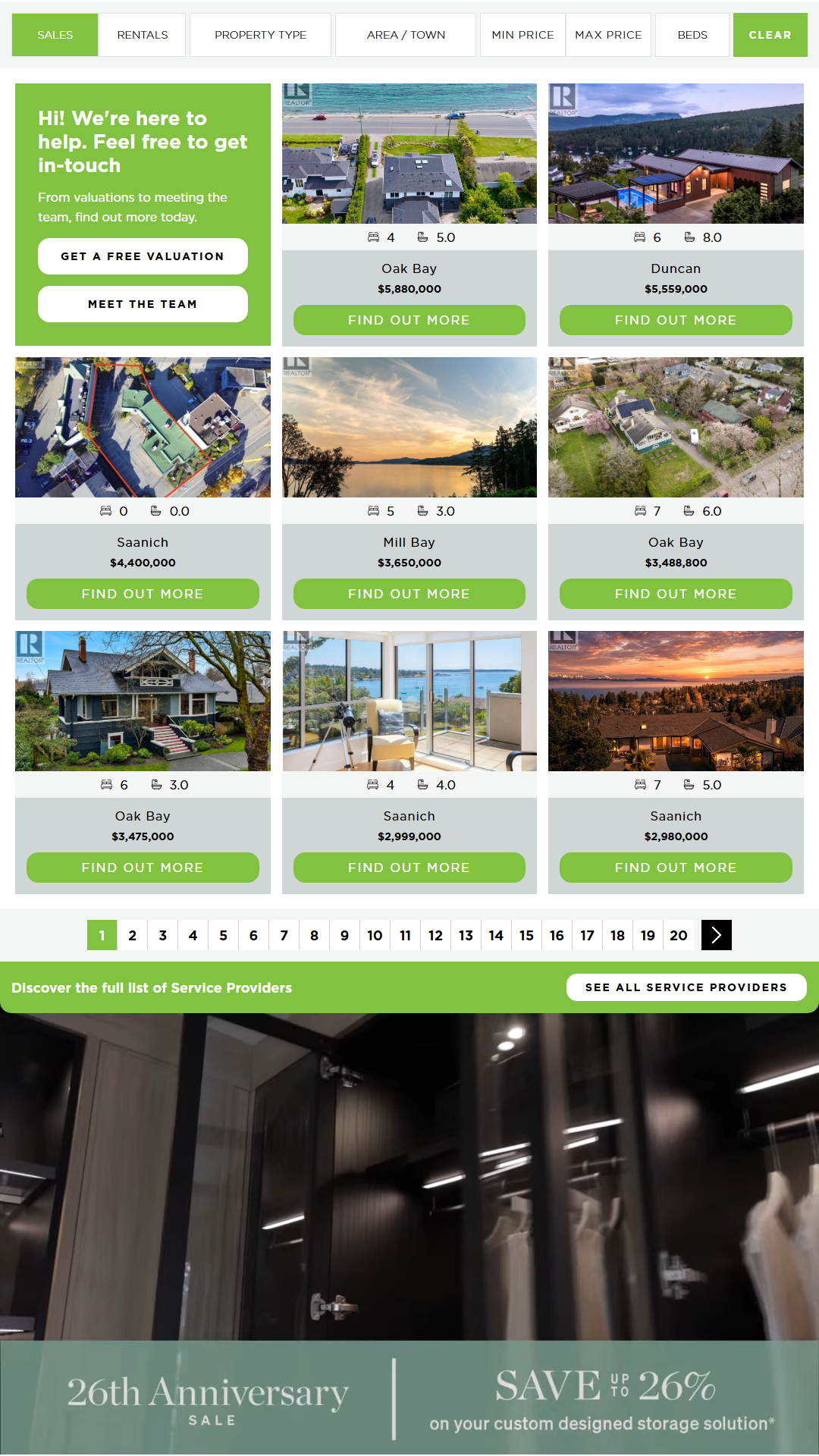Screen dimensions: 819x1456
Task: Open the $4,400,000 Saanich aerial photo
Action: point(143,427)
